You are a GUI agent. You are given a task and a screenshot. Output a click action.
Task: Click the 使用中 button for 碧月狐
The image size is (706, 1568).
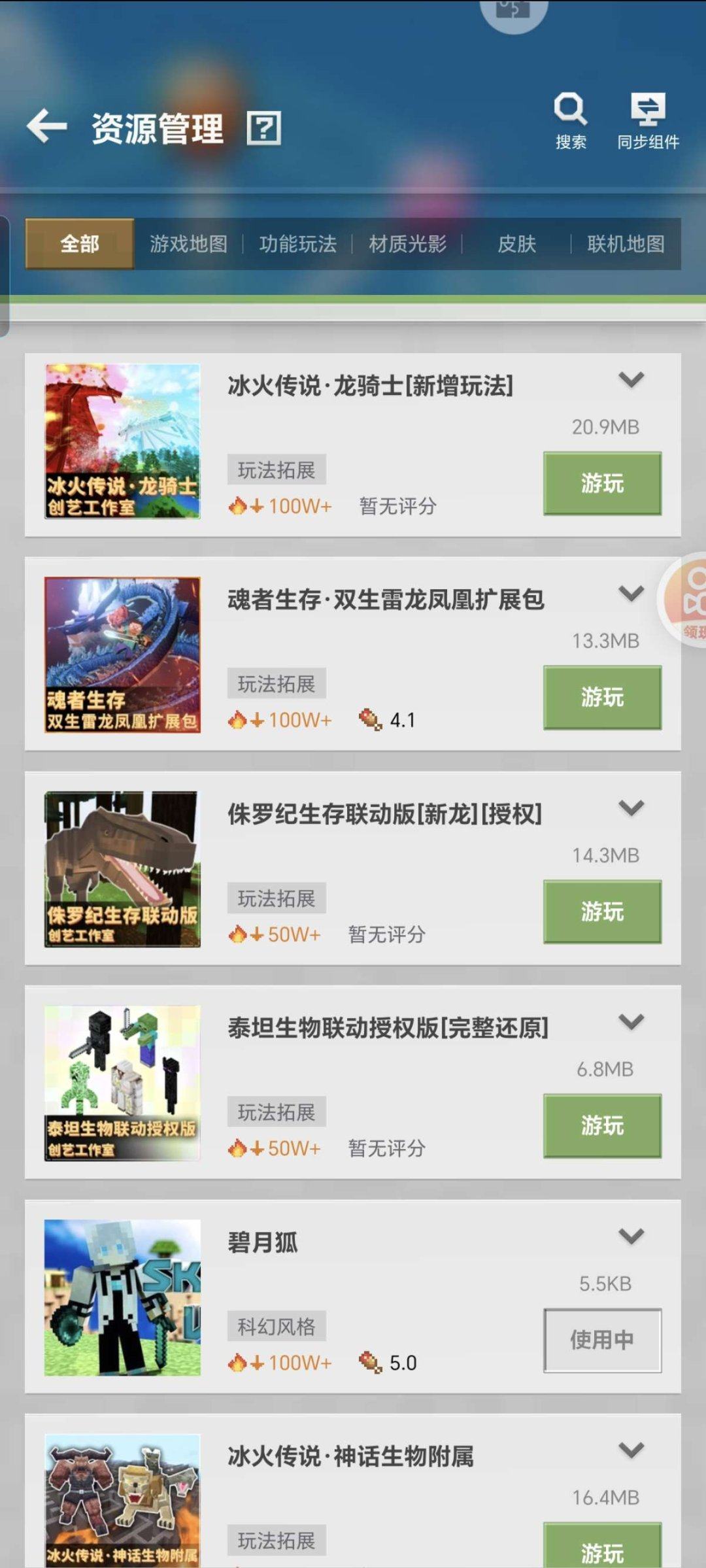602,1338
